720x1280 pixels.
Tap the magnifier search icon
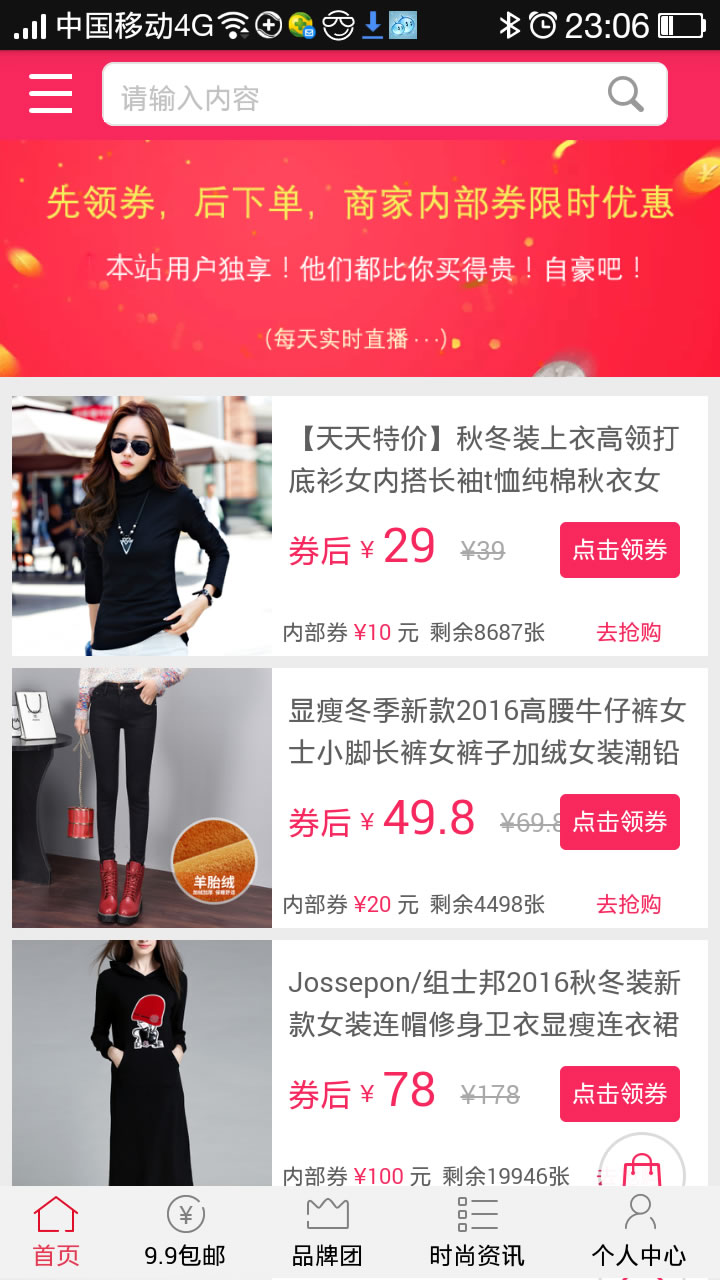pyautogui.click(x=626, y=95)
